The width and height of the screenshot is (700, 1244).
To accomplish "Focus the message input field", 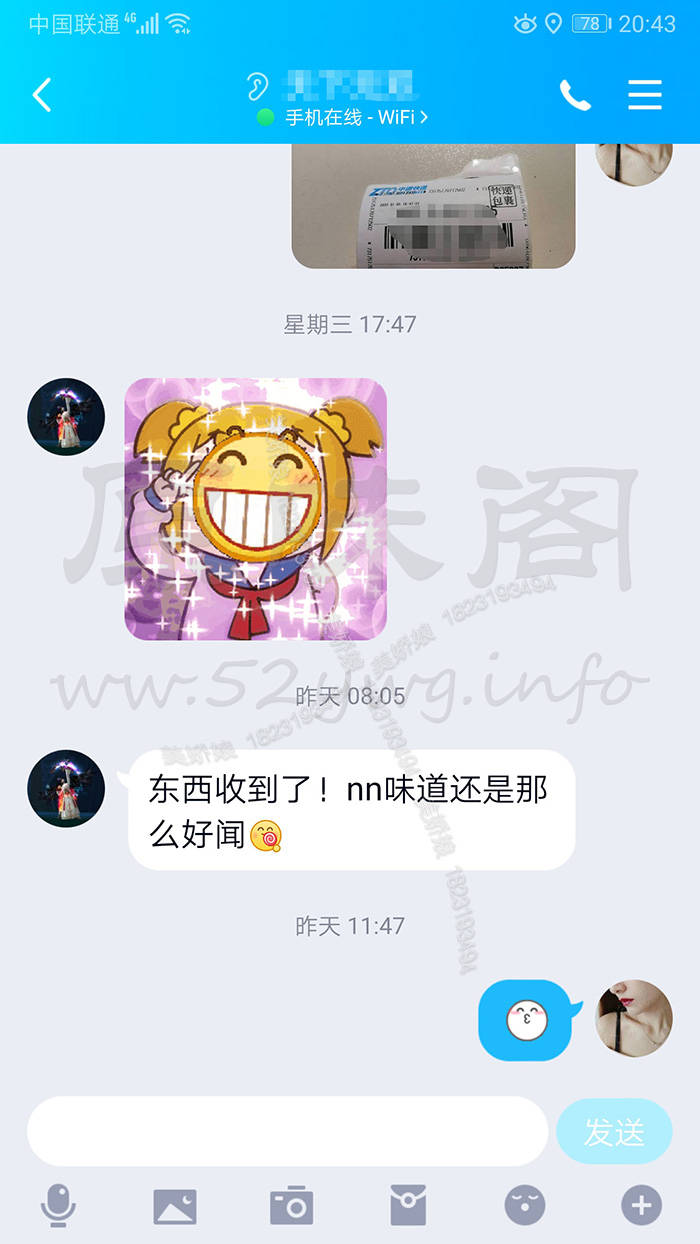I will pos(287,1131).
